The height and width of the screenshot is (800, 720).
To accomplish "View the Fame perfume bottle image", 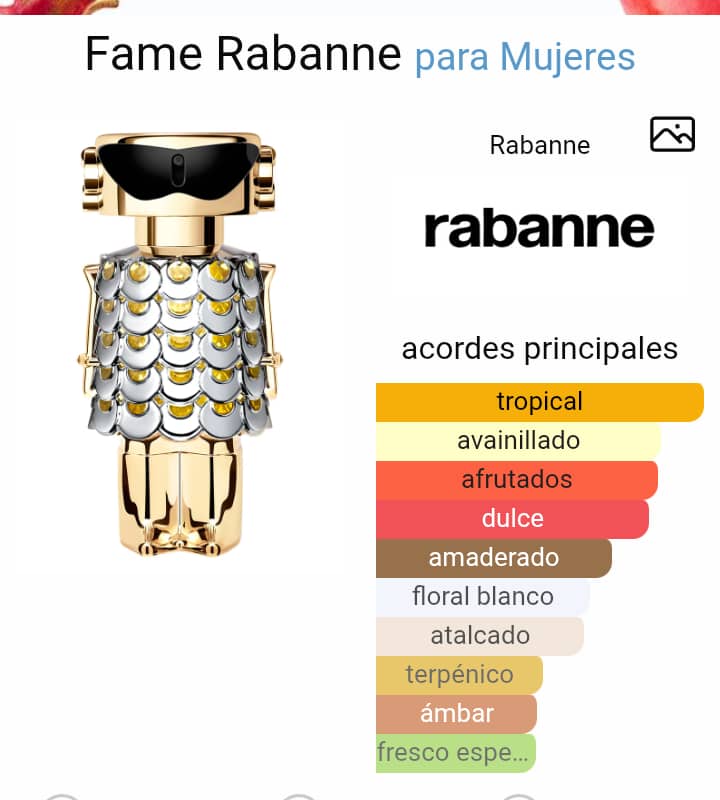I will [179, 345].
